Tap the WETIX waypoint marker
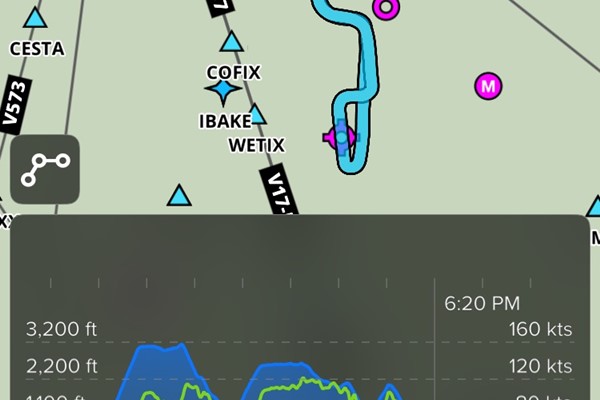The height and width of the screenshot is (400, 600). coord(256,115)
